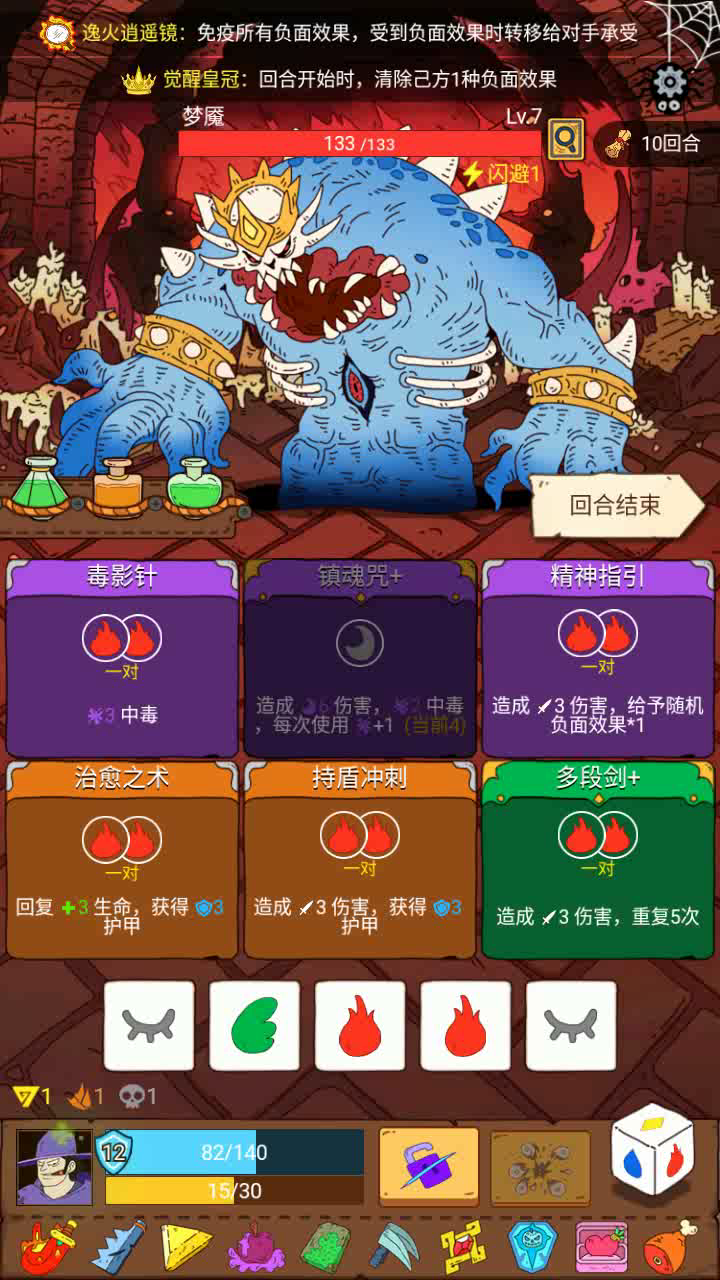The height and width of the screenshot is (1280, 720).
Task: Use the 毒影针 skill card
Action: point(122,658)
